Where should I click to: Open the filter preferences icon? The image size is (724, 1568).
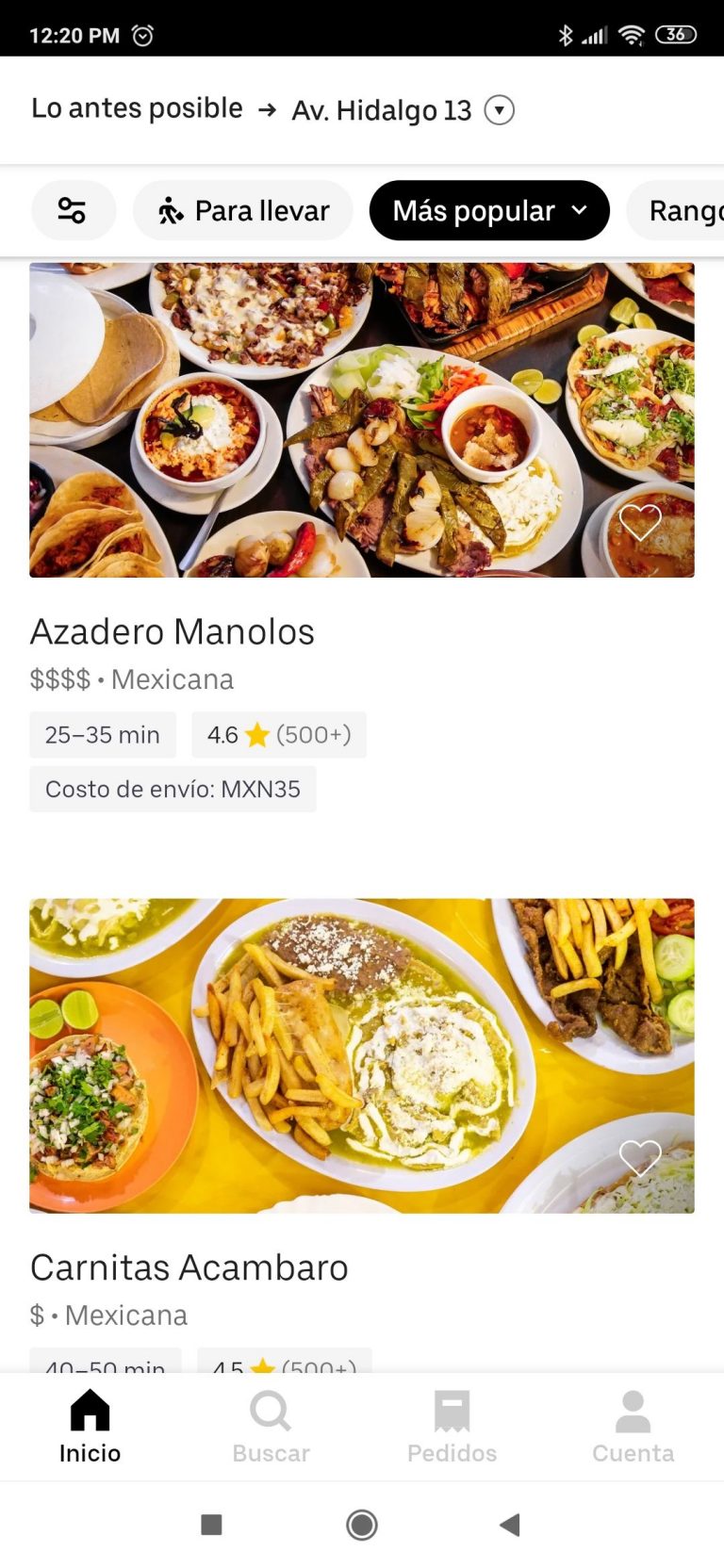[74, 210]
